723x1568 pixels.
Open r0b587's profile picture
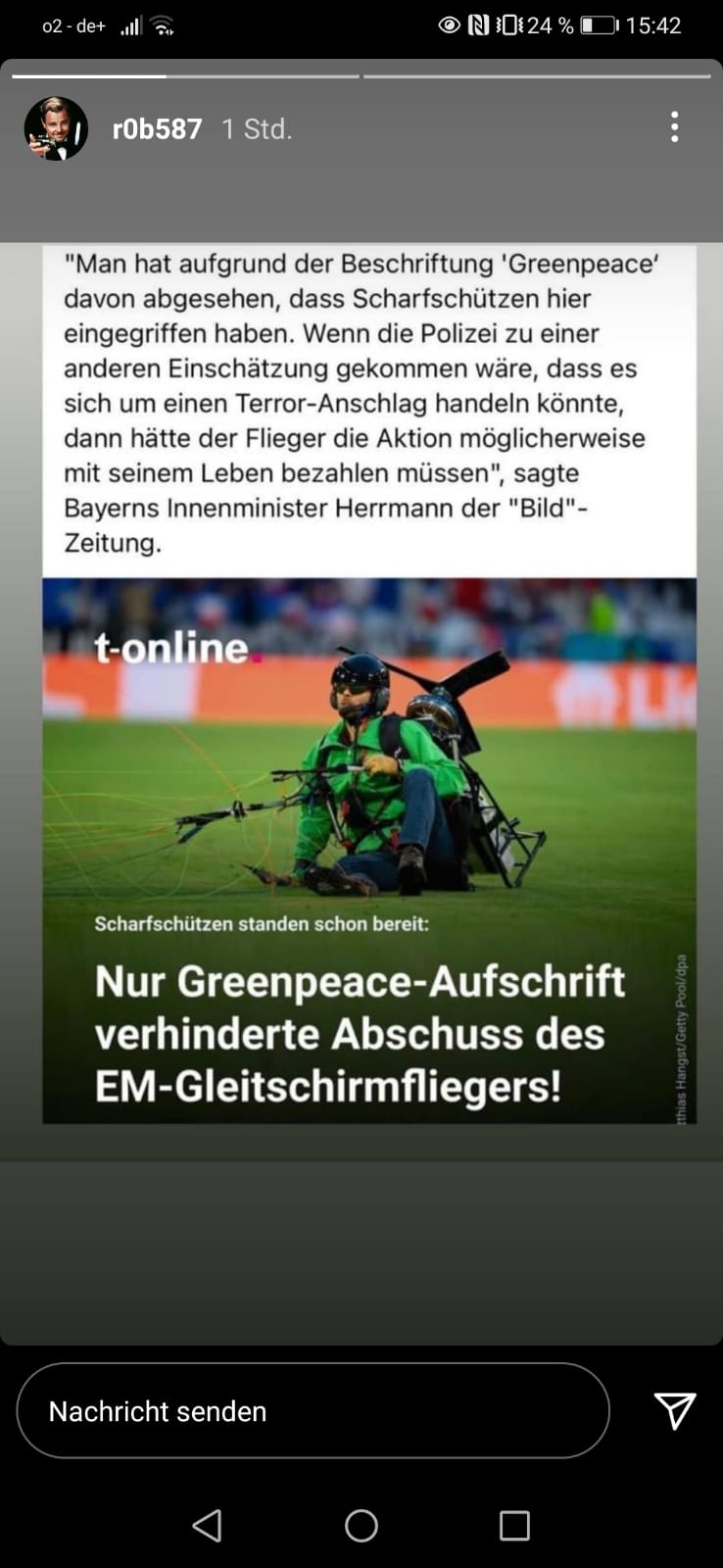click(56, 128)
